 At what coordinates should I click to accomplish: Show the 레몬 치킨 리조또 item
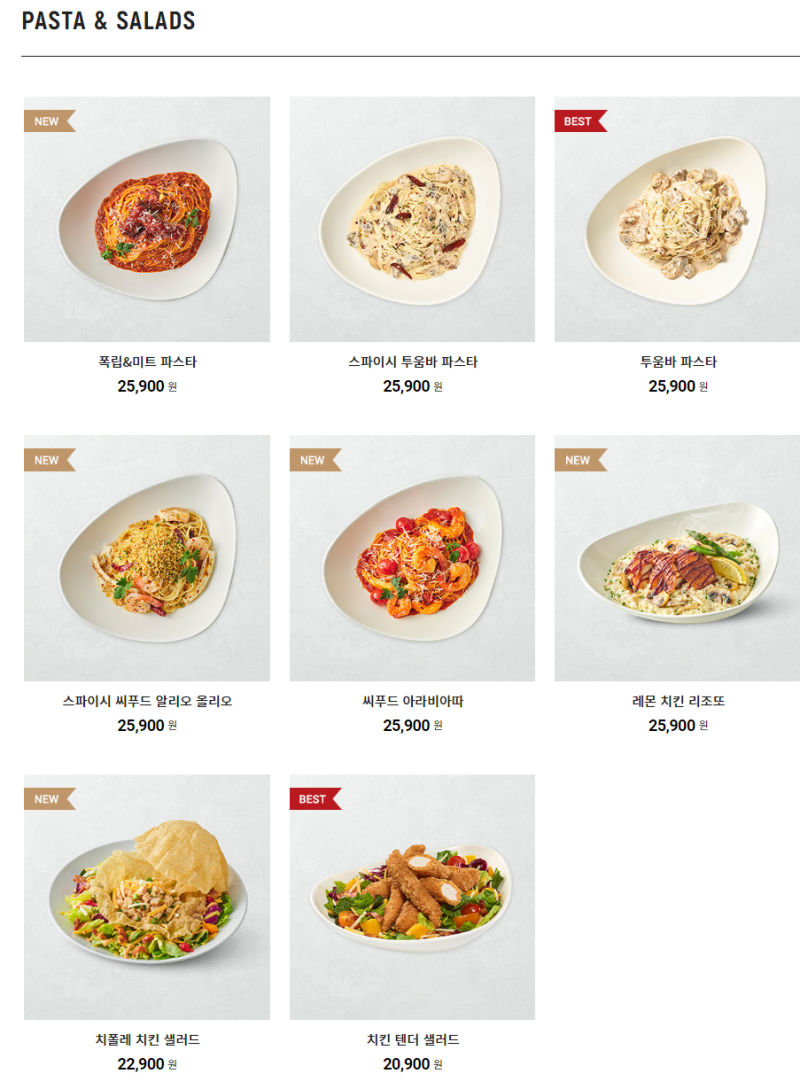tap(677, 558)
